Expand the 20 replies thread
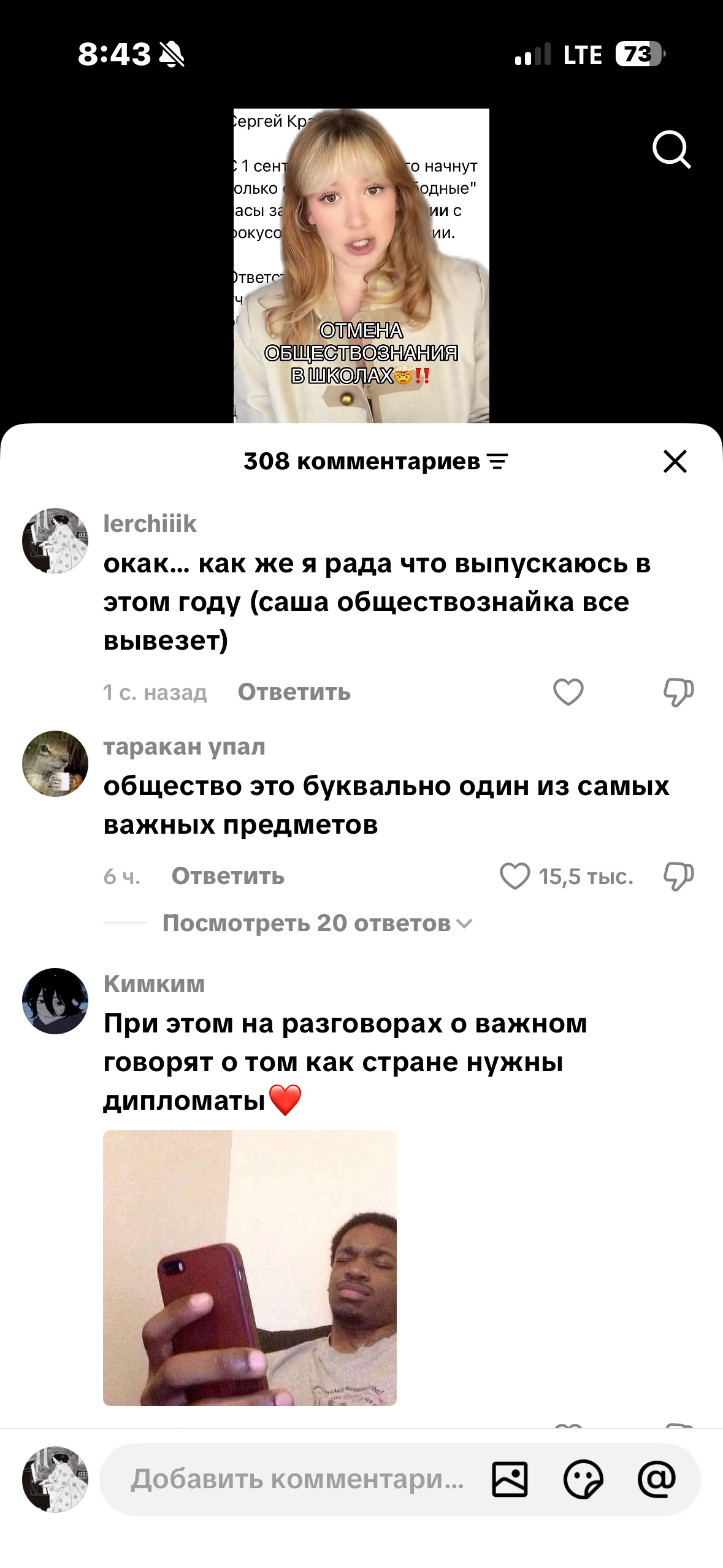The height and width of the screenshot is (1568, 723). [317, 923]
